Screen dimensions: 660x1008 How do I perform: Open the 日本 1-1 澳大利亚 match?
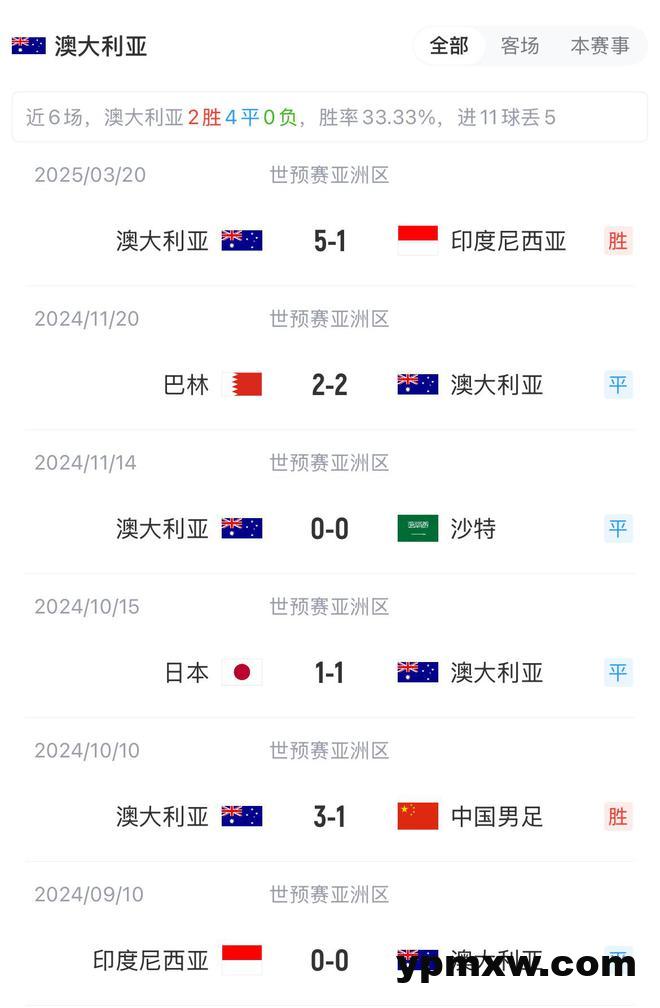(x=329, y=672)
